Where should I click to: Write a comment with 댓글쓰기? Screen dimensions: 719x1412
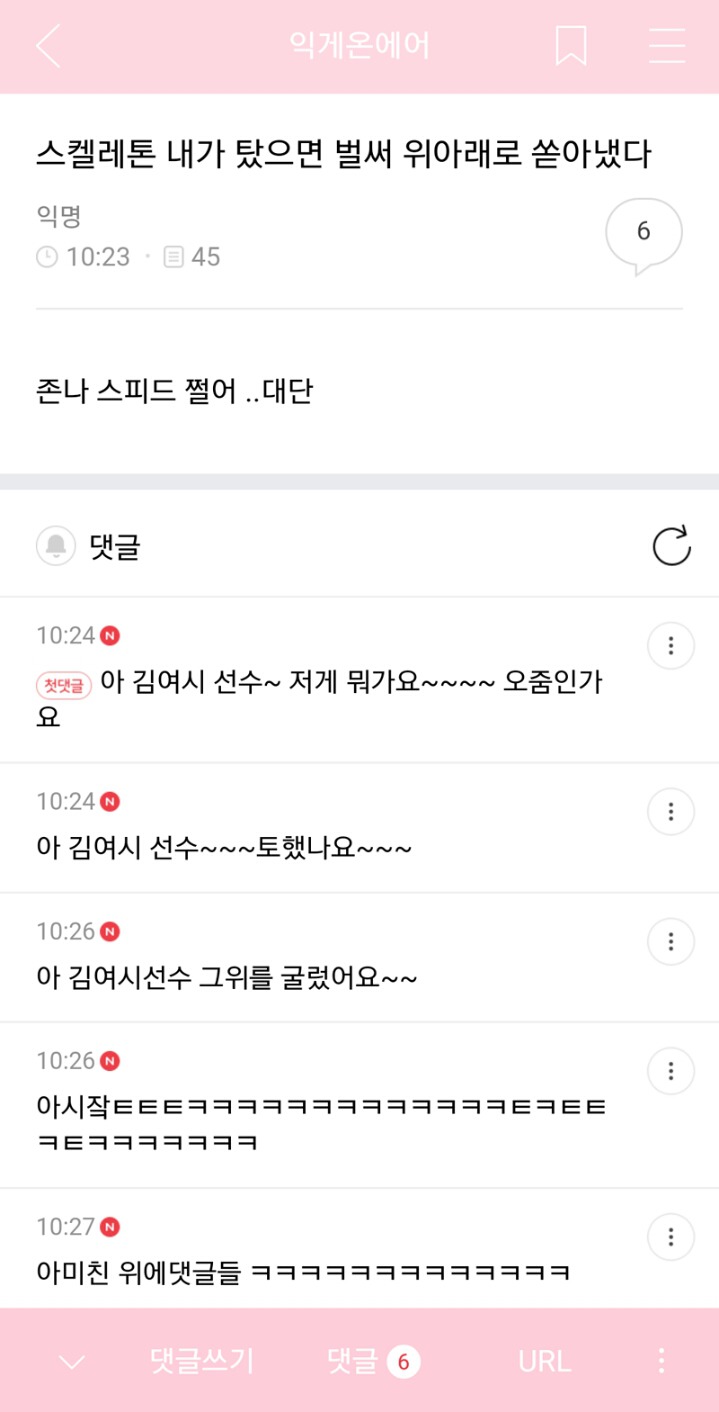click(x=202, y=1361)
